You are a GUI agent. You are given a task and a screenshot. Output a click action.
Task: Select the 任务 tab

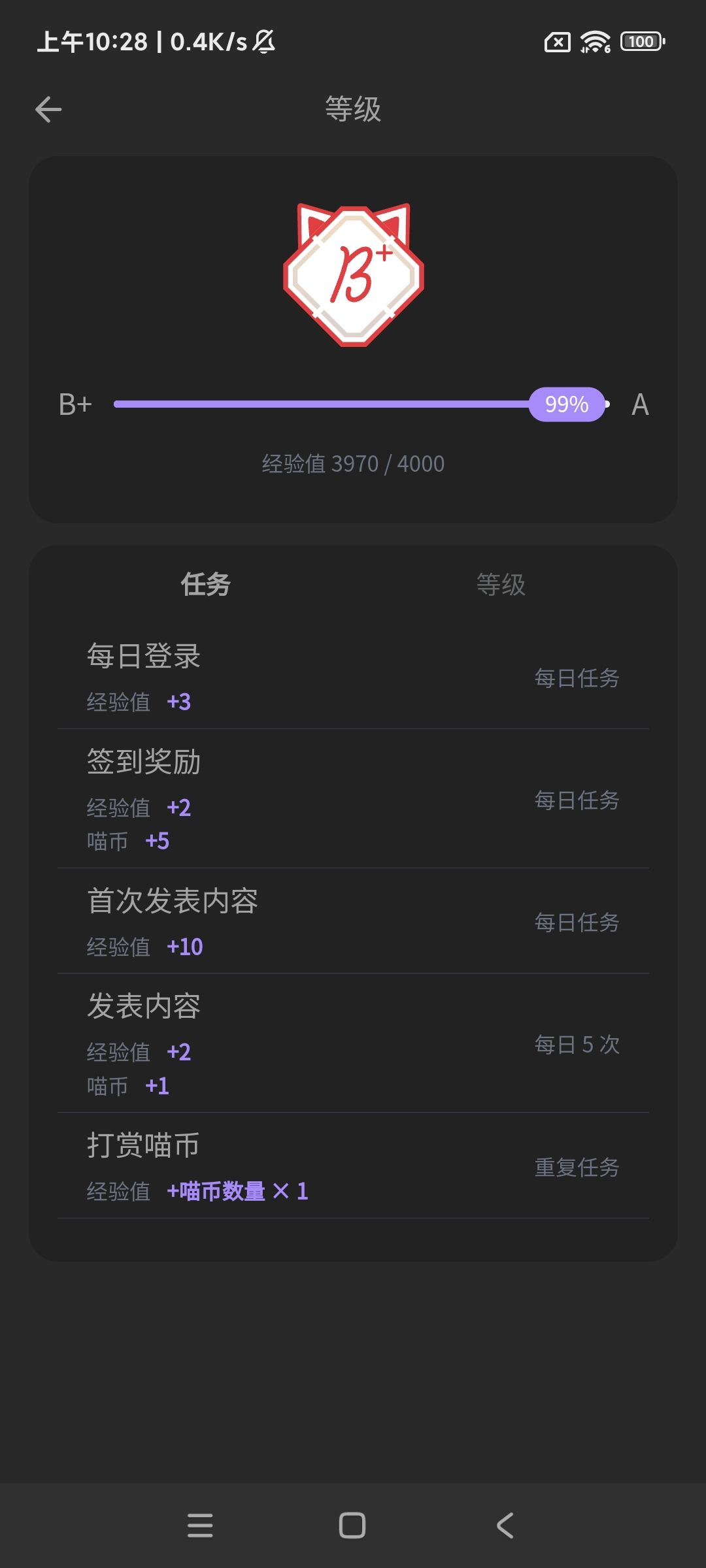pyautogui.click(x=205, y=585)
